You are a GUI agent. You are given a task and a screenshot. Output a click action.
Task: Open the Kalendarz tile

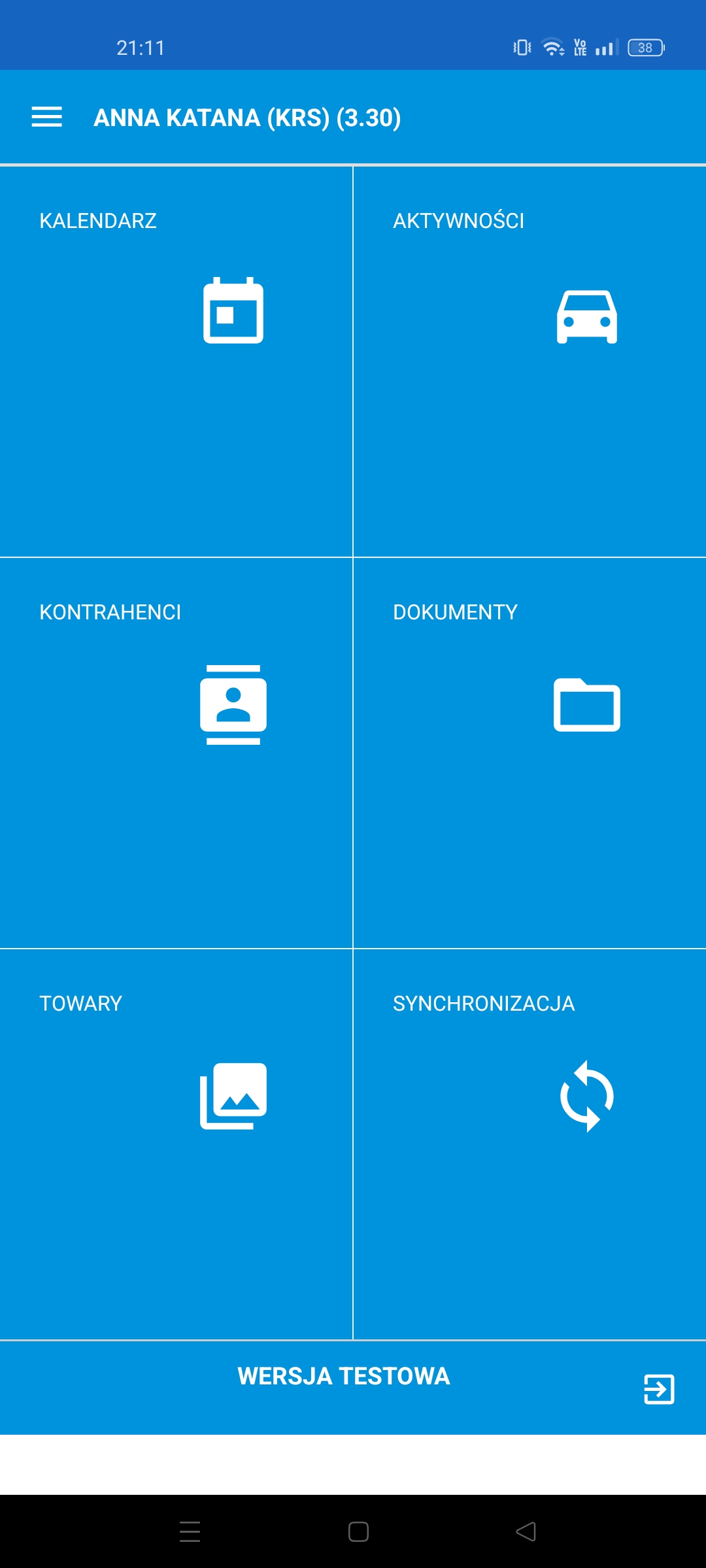(176, 361)
